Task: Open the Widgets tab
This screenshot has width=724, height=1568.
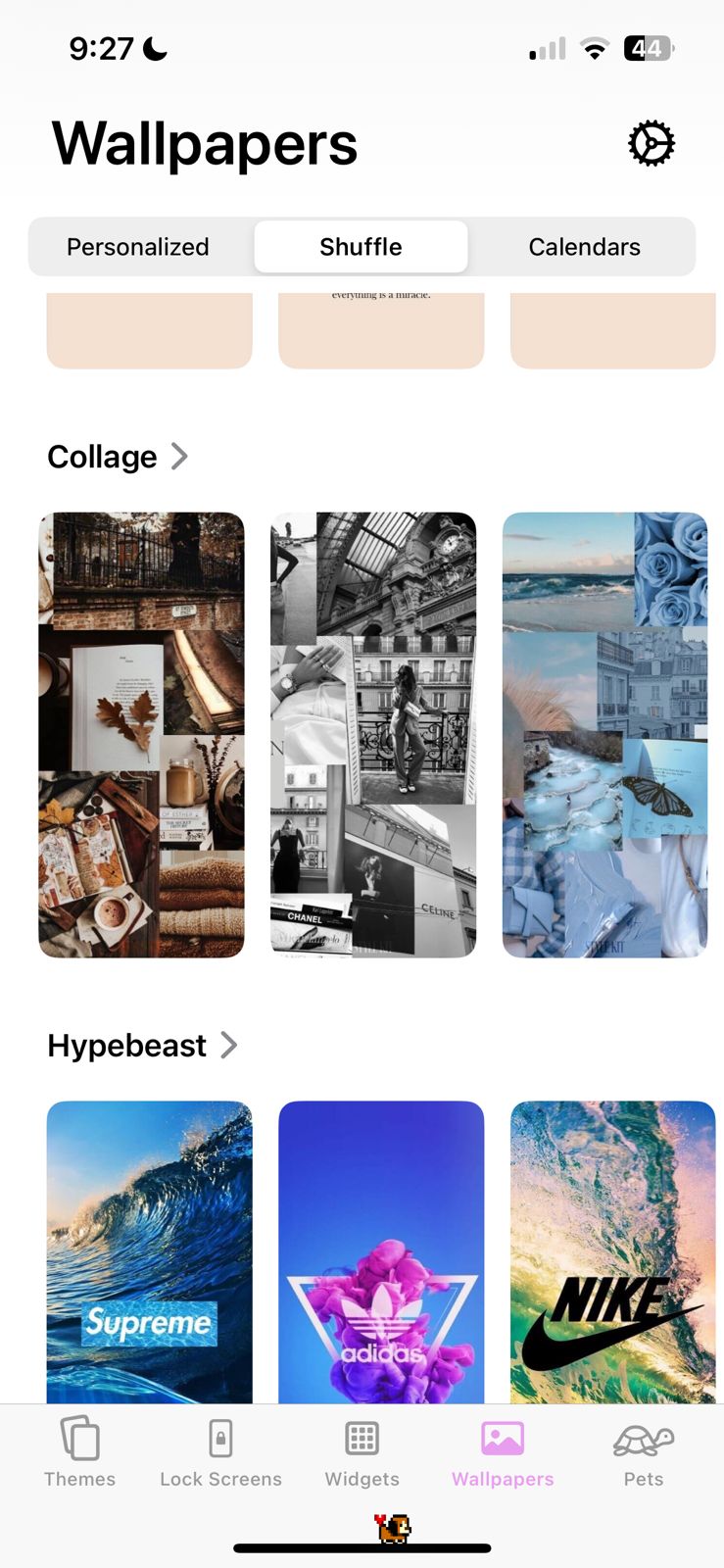Action: point(362,1453)
